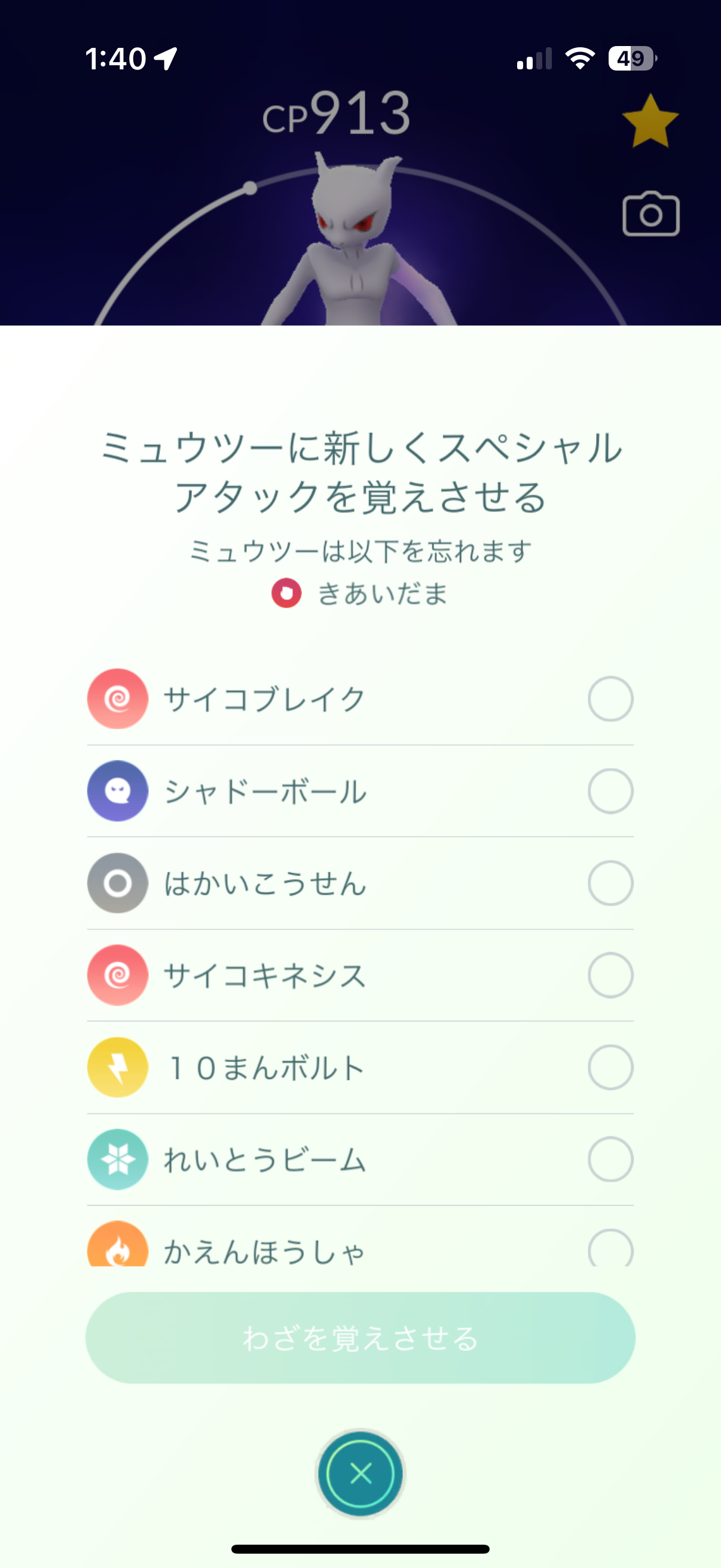Tap the わざを覚えさせる confirm button

coord(360,1338)
